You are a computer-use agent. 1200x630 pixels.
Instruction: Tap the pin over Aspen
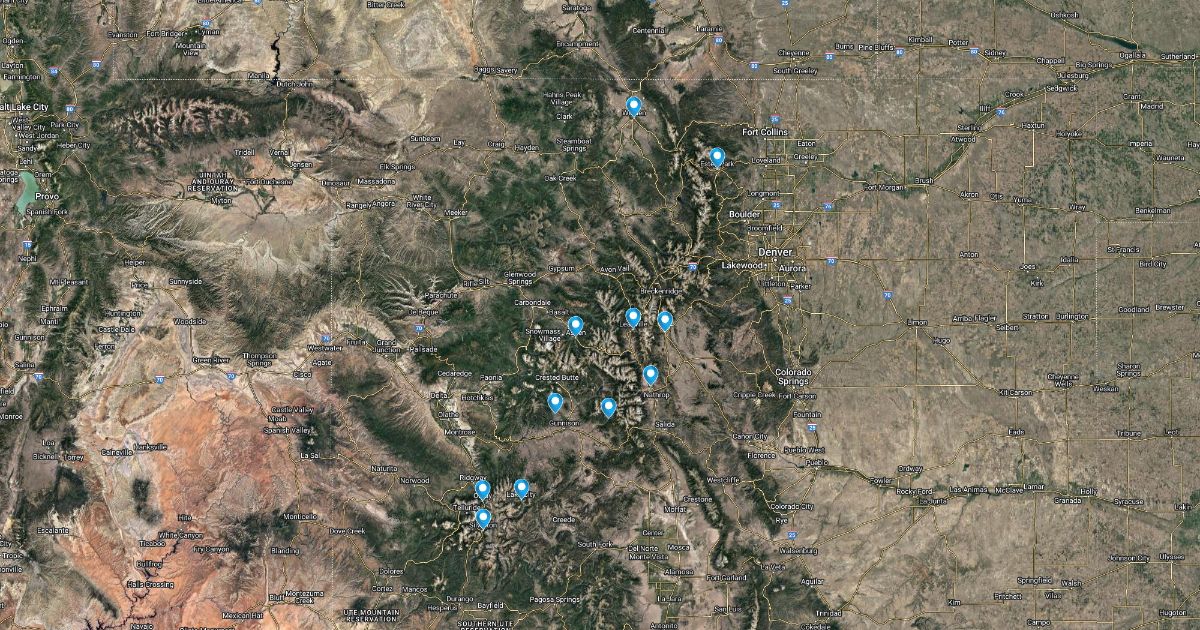(575, 325)
